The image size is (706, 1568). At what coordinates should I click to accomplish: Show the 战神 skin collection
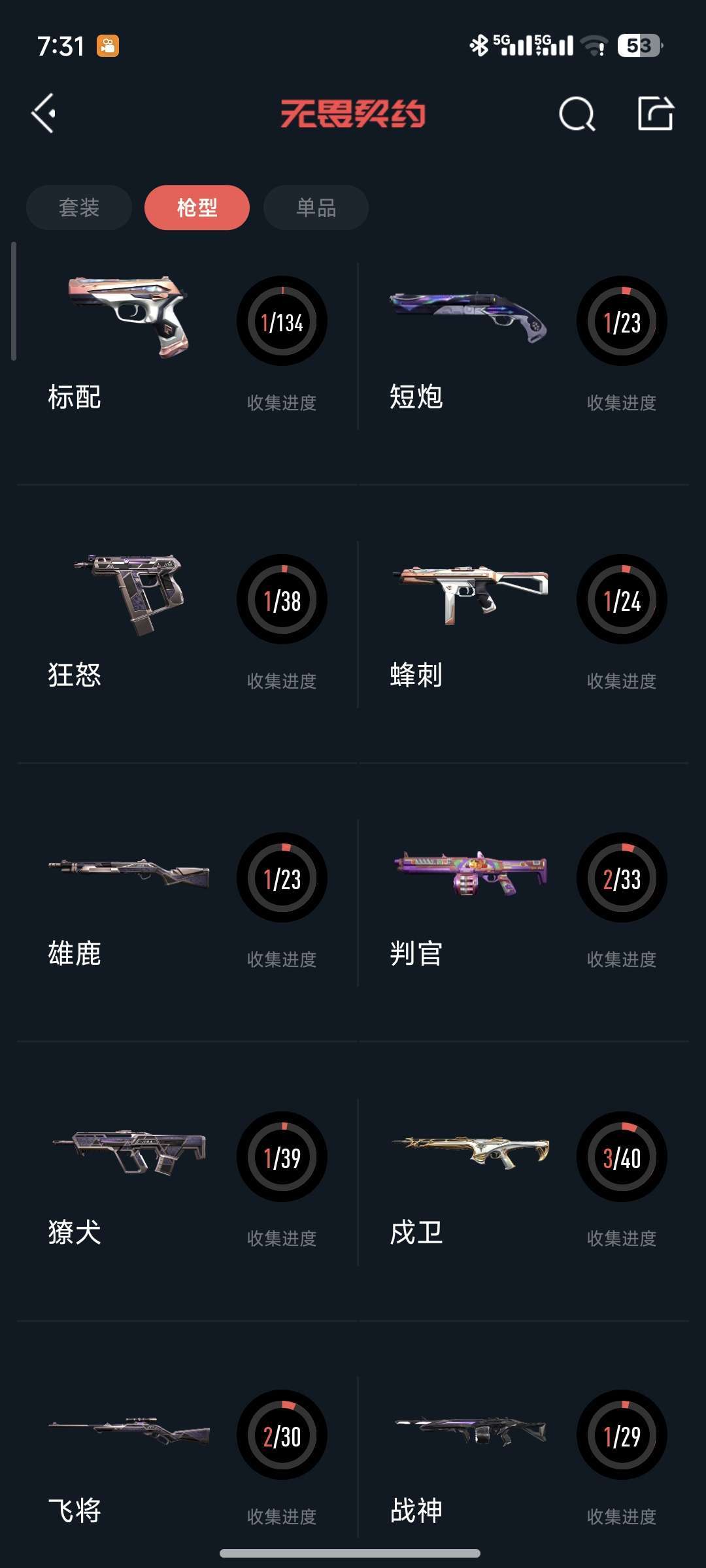pyautogui.click(x=523, y=1458)
